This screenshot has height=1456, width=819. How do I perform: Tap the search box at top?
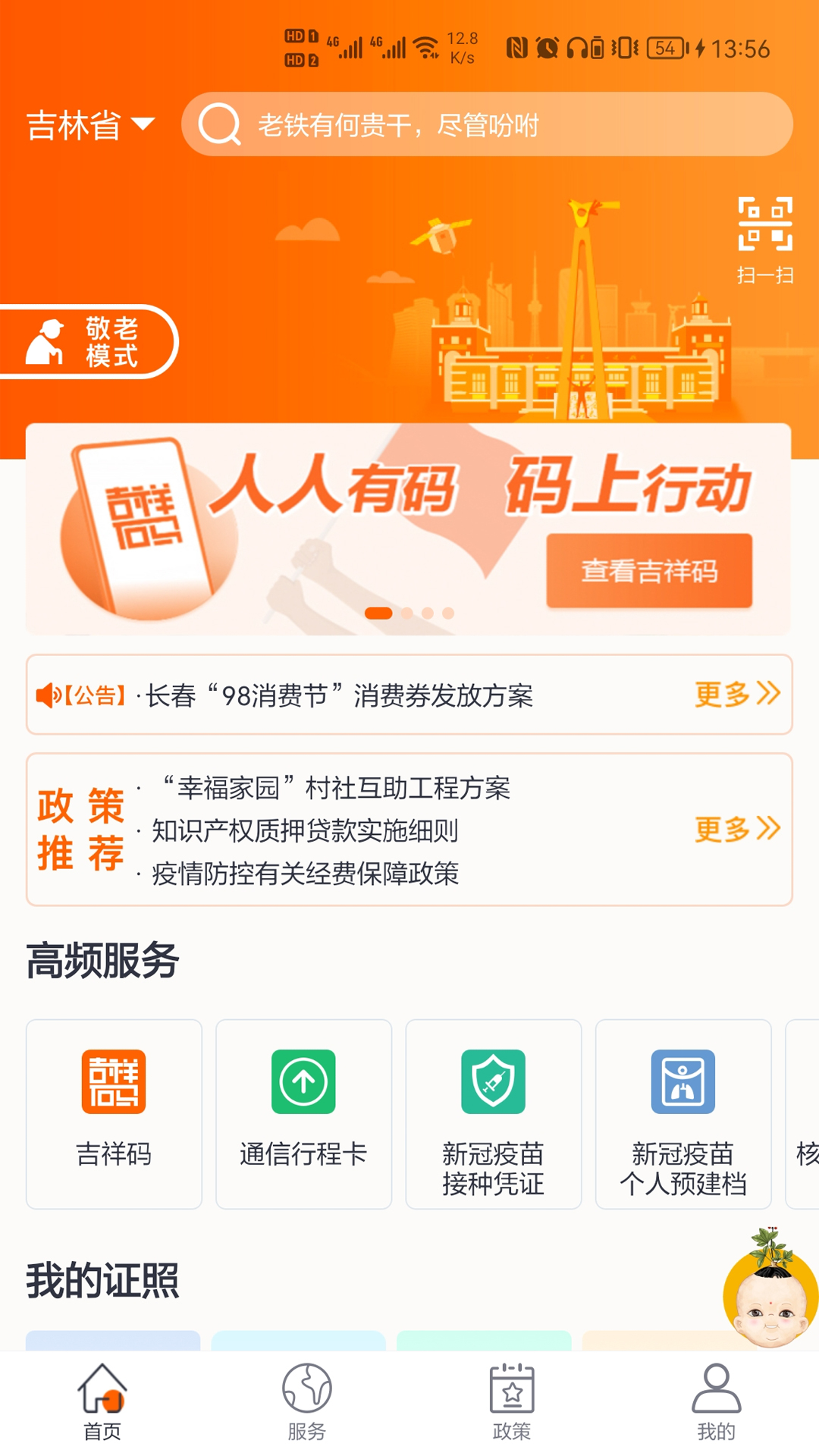tap(487, 124)
